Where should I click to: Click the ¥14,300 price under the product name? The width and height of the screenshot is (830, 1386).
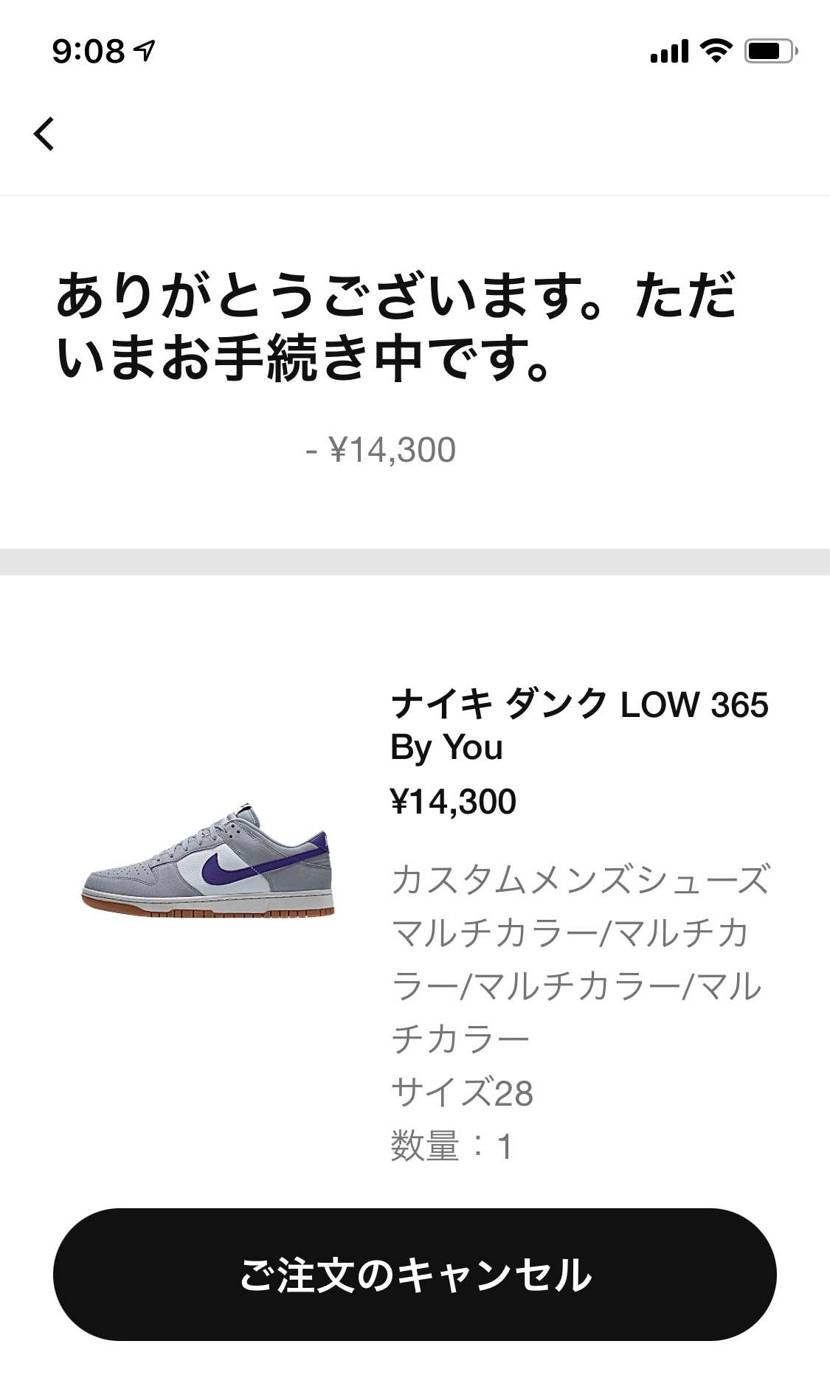[453, 802]
